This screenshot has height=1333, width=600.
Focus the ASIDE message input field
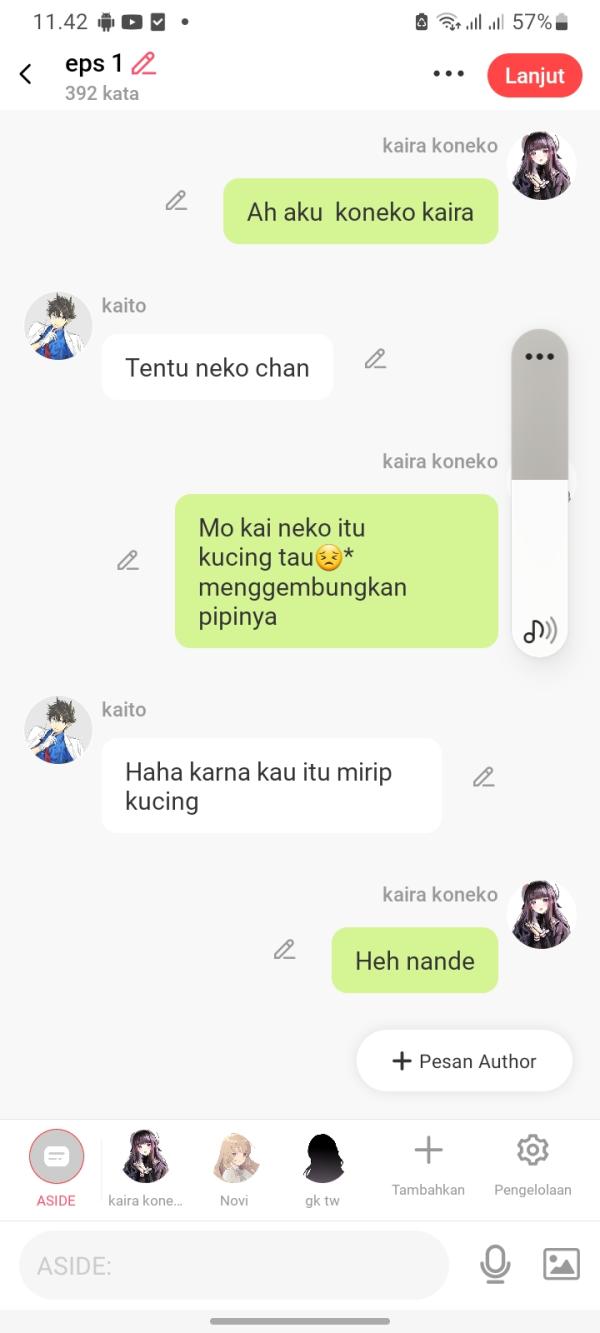235,1266
